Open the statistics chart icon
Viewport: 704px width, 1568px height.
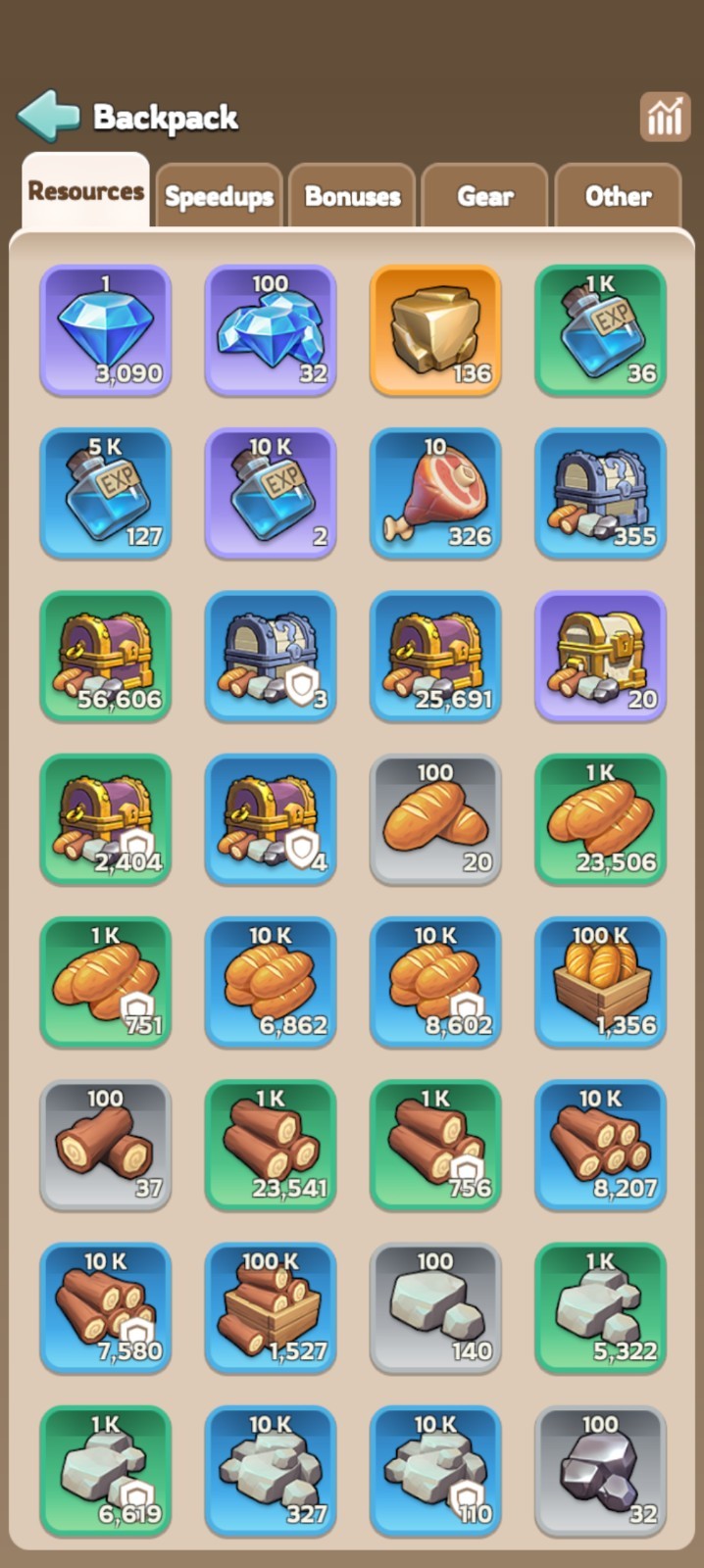pos(665,118)
